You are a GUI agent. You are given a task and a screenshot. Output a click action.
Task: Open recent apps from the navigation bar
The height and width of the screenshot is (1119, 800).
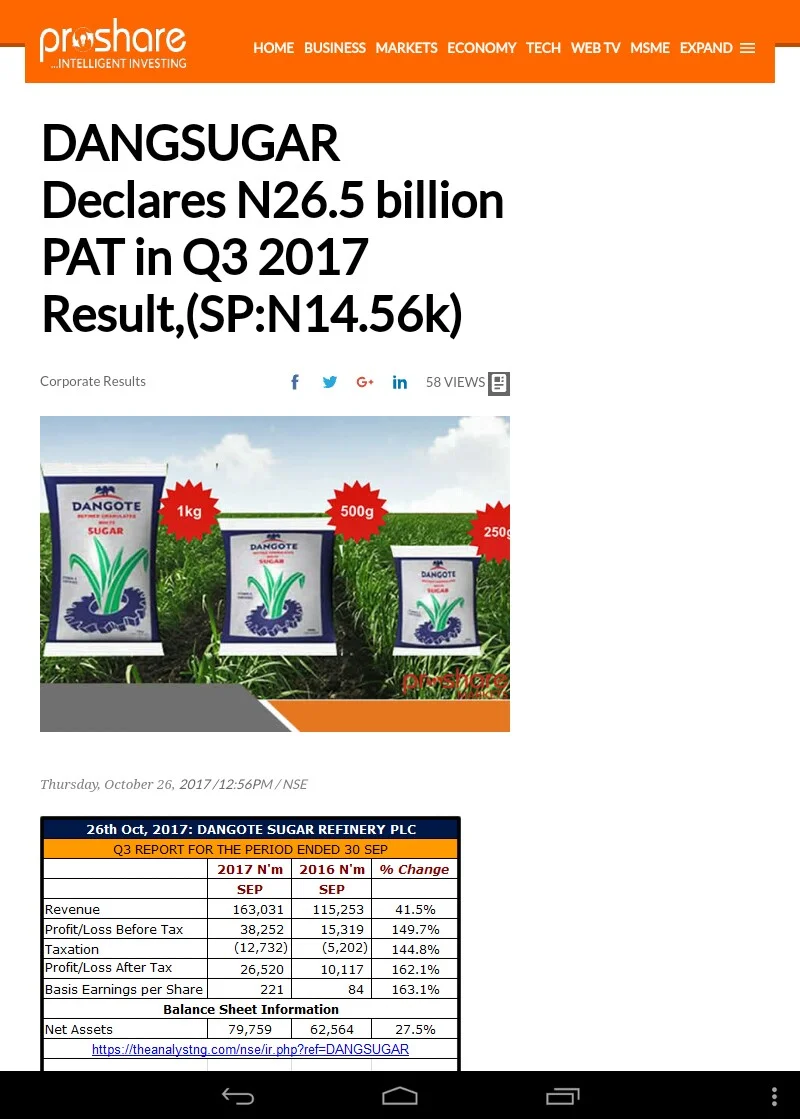point(563,1096)
